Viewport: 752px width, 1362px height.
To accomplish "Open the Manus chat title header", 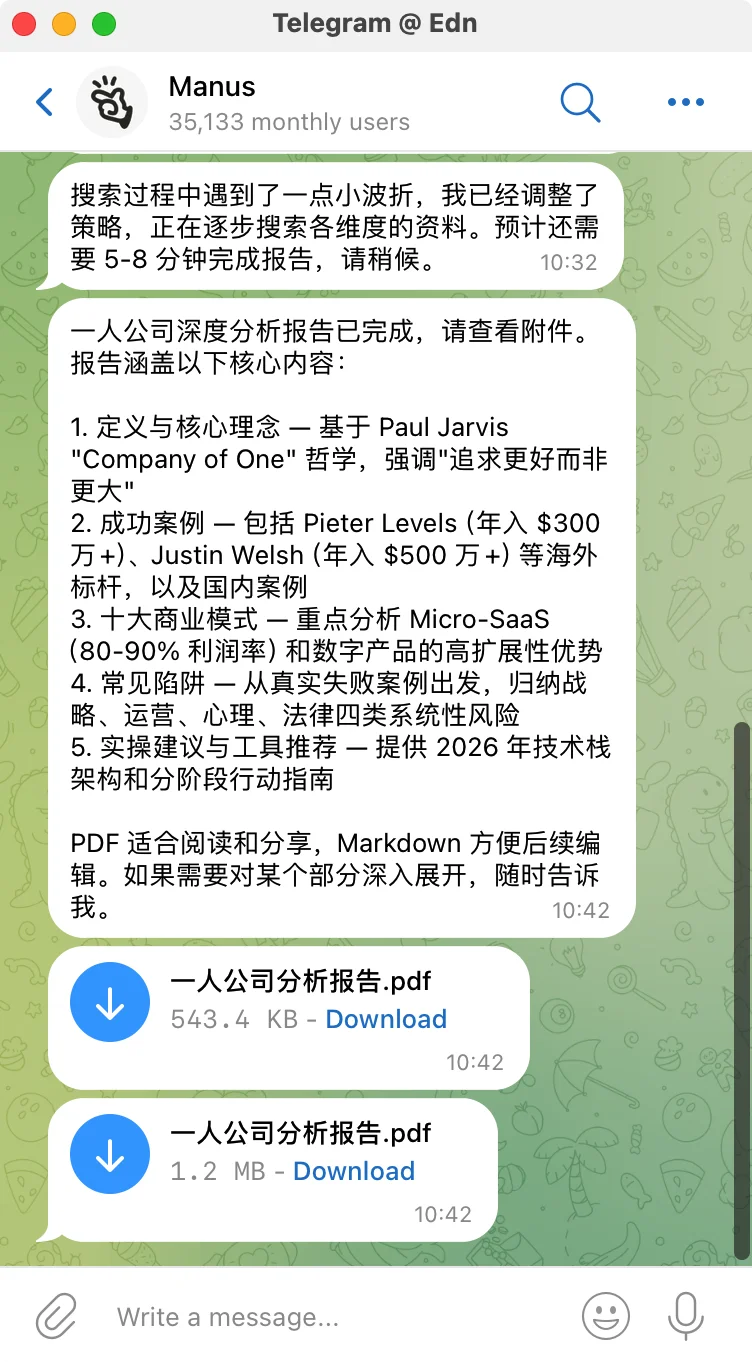I will (x=211, y=86).
